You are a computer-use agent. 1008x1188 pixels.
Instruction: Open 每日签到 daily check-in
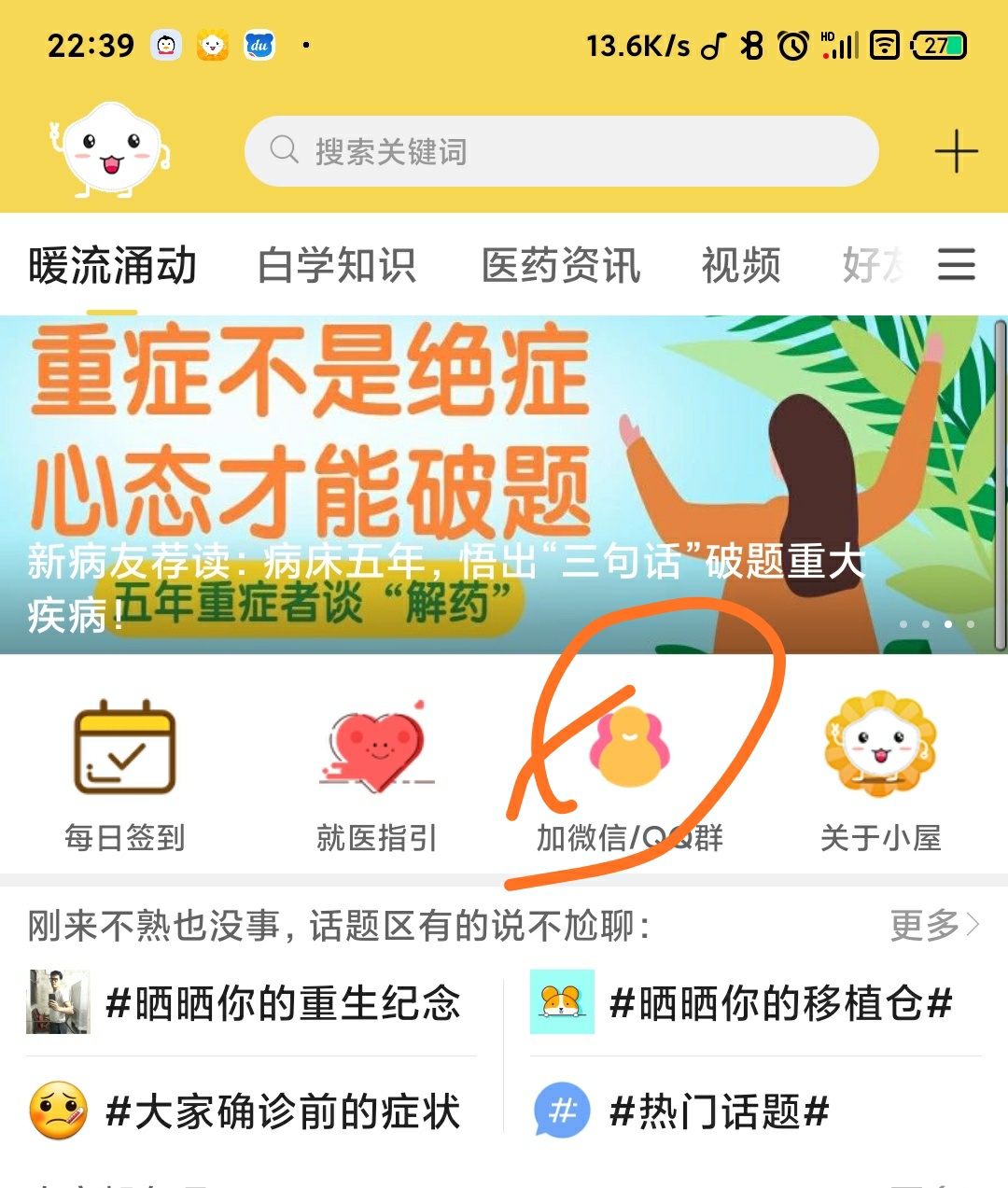tap(124, 775)
